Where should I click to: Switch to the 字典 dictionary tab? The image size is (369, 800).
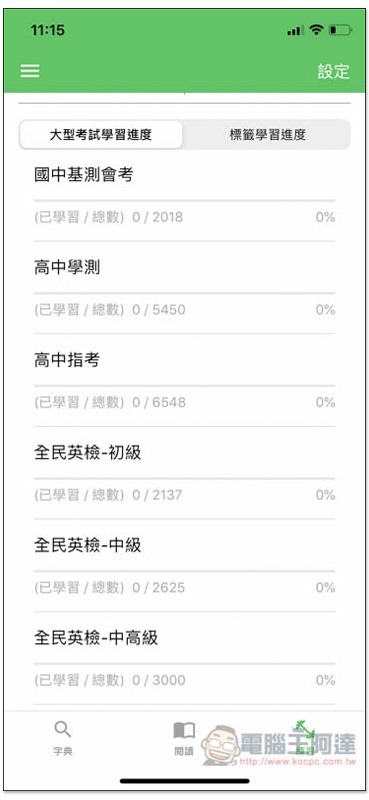63,738
